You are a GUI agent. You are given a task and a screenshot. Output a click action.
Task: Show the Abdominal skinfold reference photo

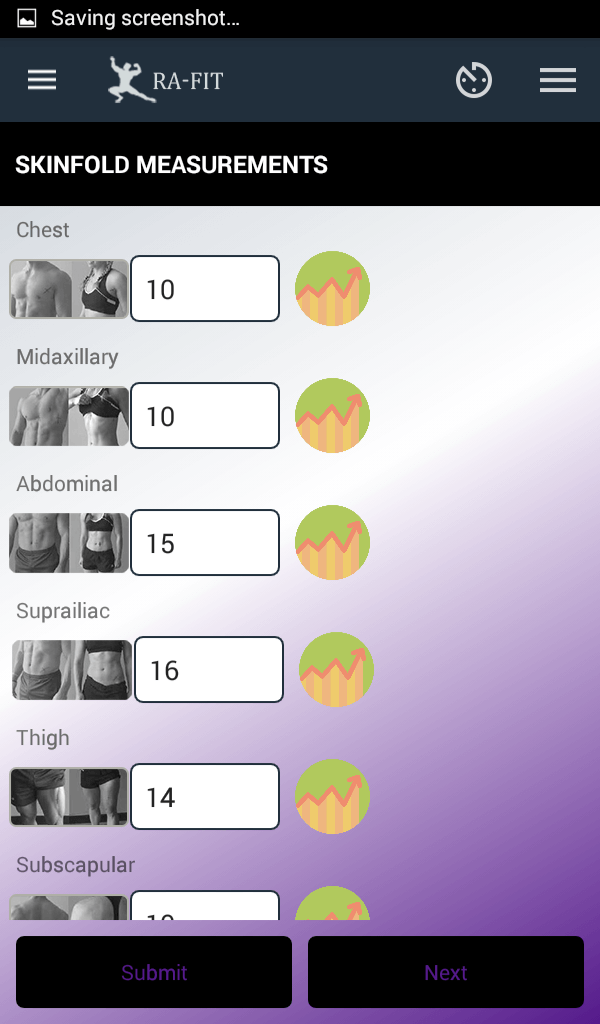69,543
